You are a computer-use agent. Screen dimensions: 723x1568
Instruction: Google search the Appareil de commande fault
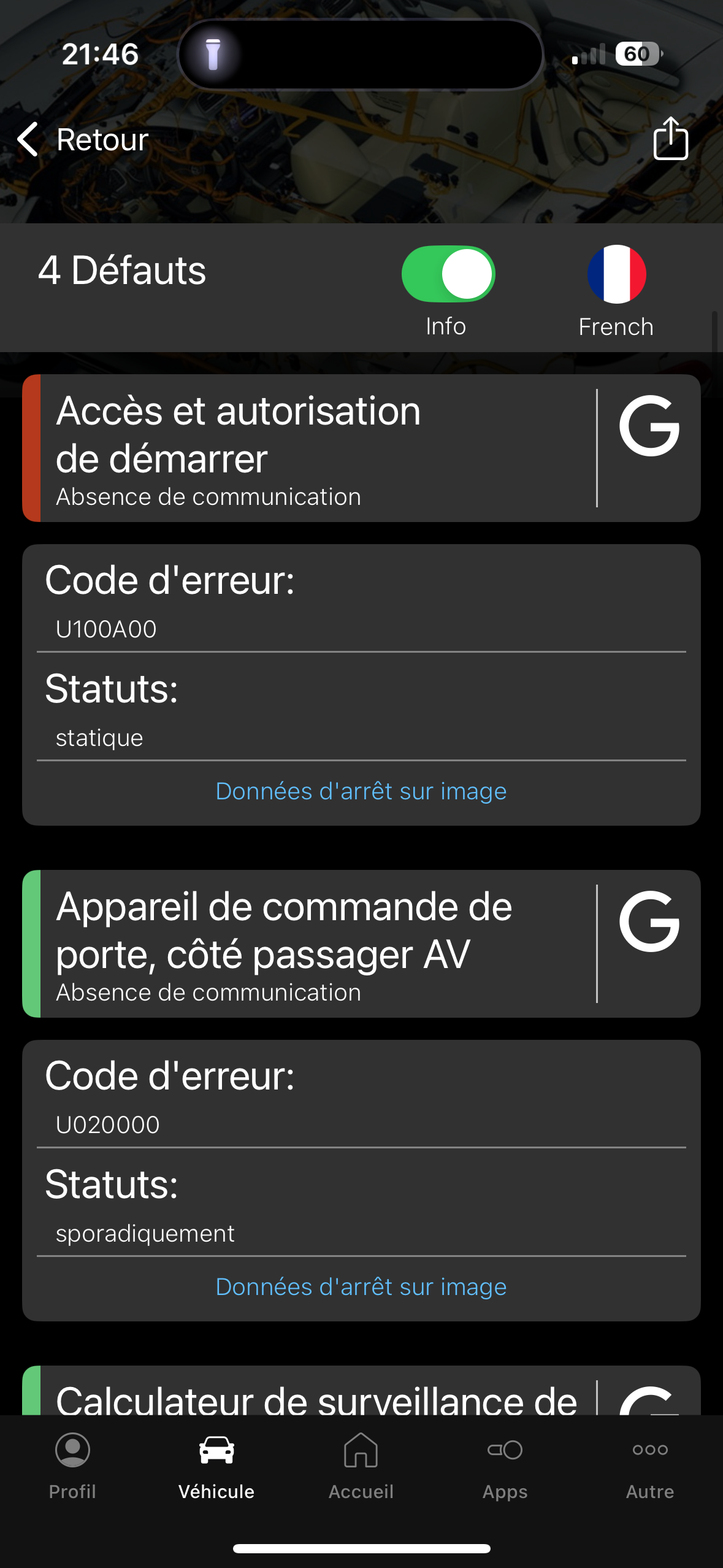point(649,921)
